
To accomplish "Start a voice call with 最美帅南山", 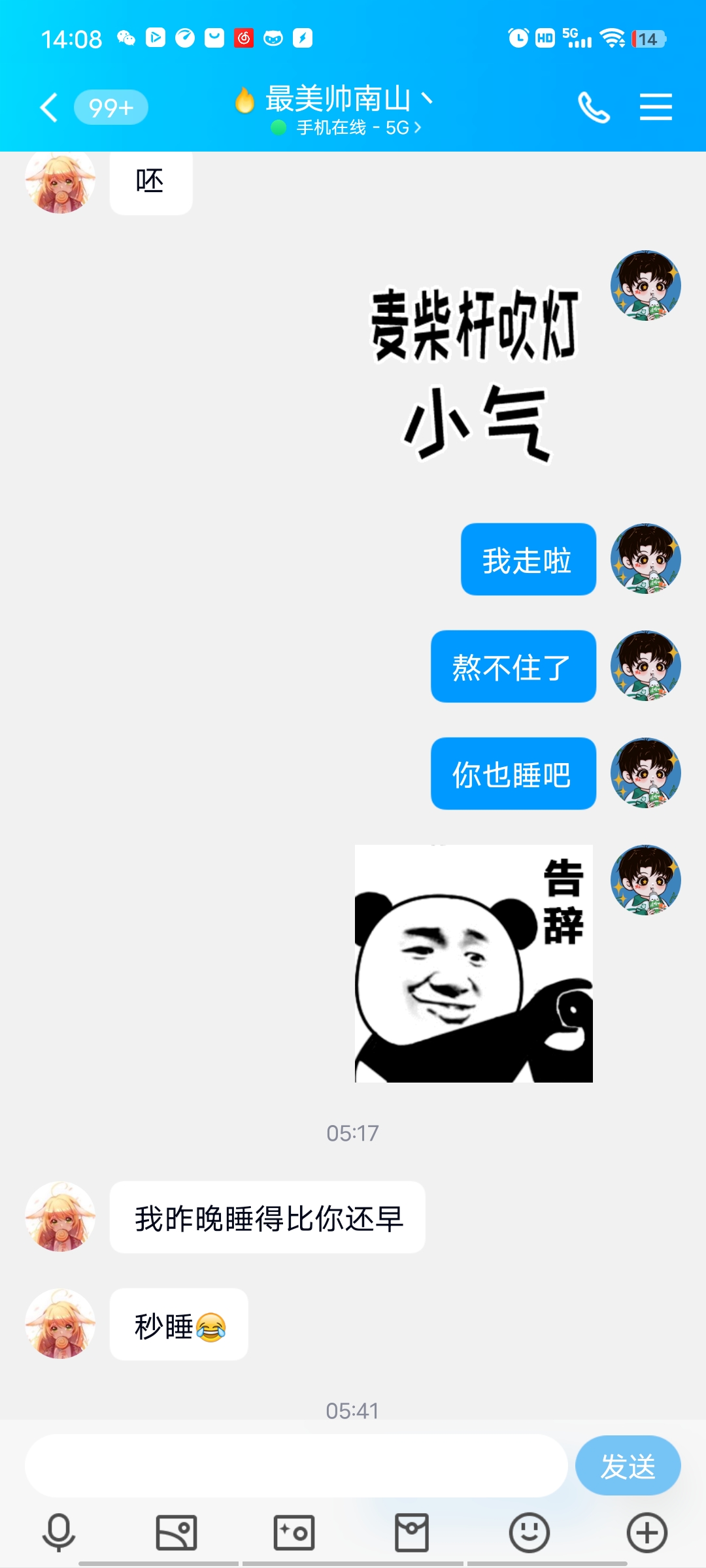I will tap(594, 107).
